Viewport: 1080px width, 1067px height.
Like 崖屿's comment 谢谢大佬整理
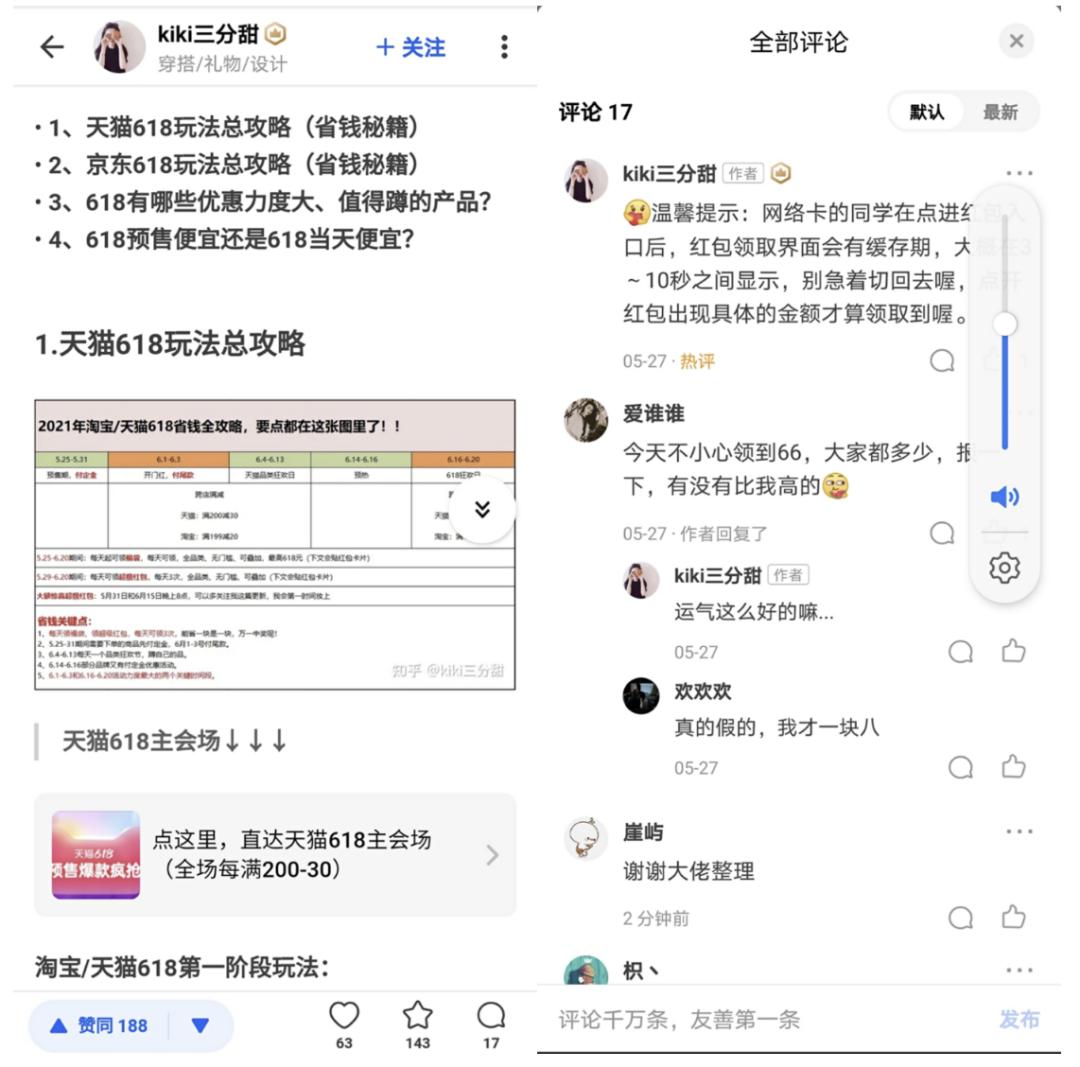(x=1013, y=917)
